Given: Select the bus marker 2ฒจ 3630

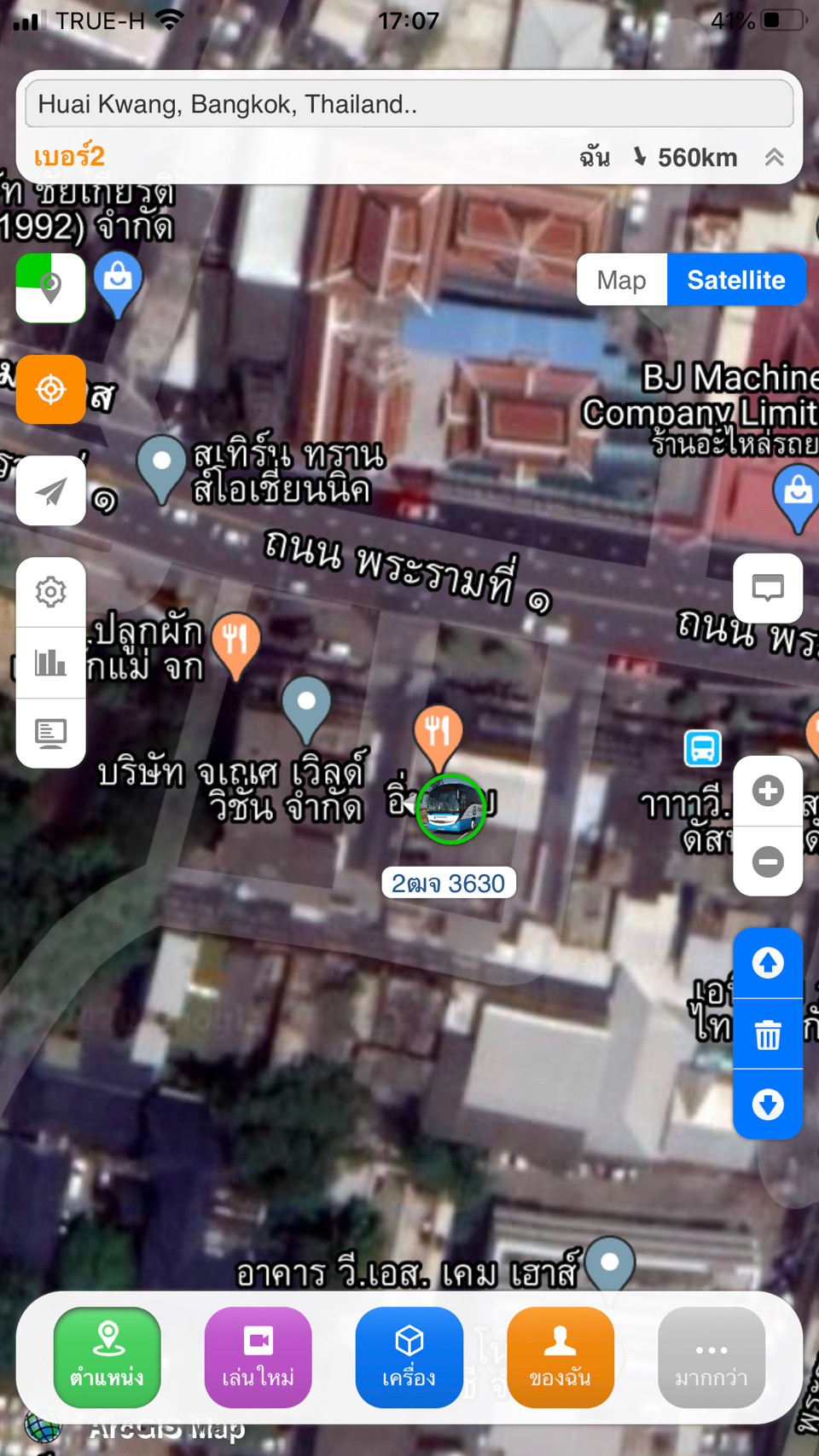Looking at the screenshot, I should [450, 809].
